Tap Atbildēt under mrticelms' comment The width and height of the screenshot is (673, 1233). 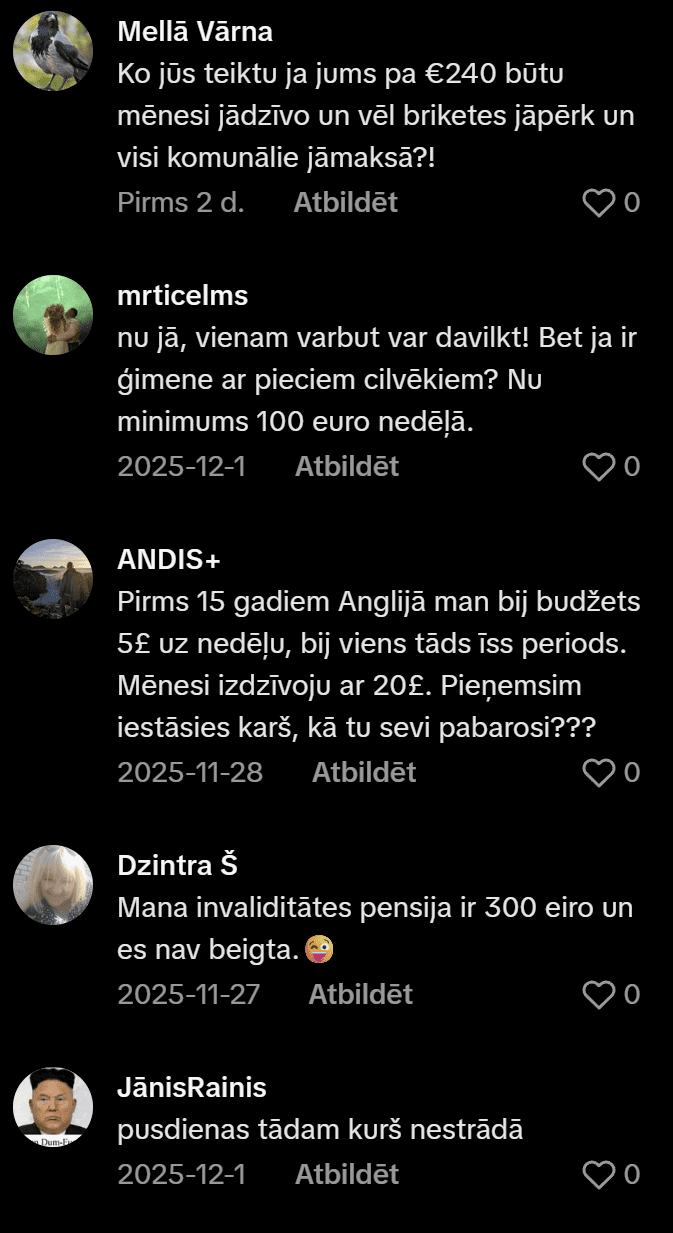pyautogui.click(x=346, y=467)
